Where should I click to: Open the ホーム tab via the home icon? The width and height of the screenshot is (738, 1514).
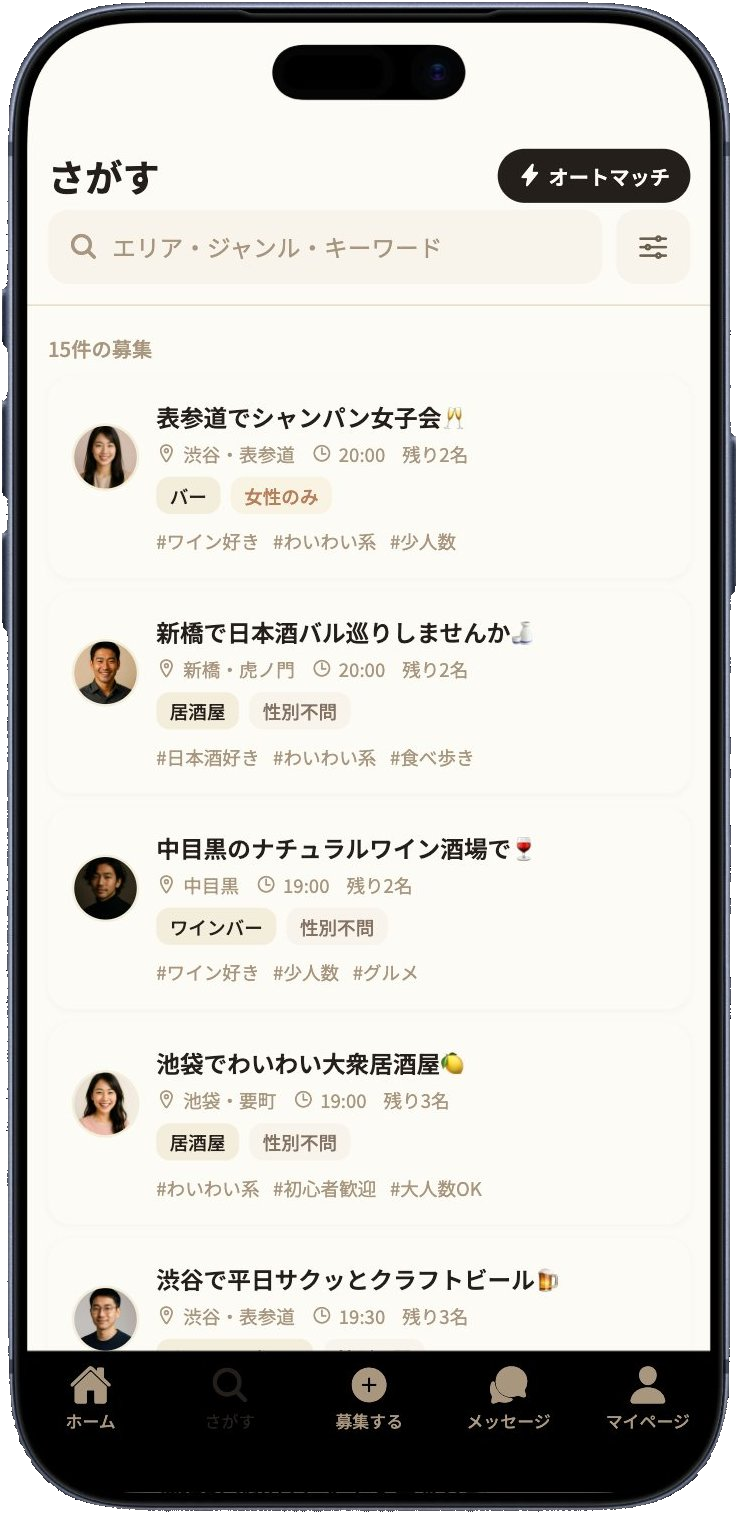[90, 1386]
